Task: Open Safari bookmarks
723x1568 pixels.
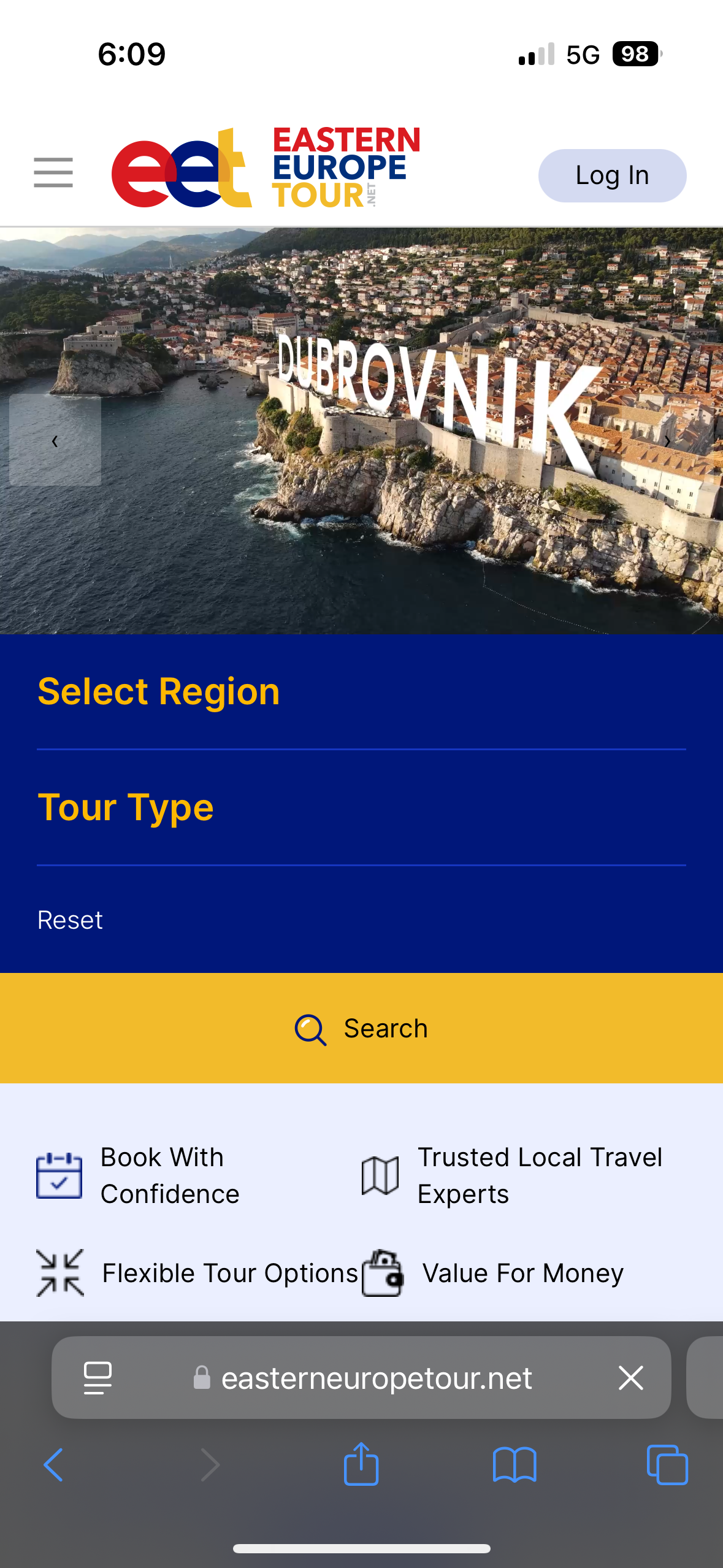Action: [514, 1465]
